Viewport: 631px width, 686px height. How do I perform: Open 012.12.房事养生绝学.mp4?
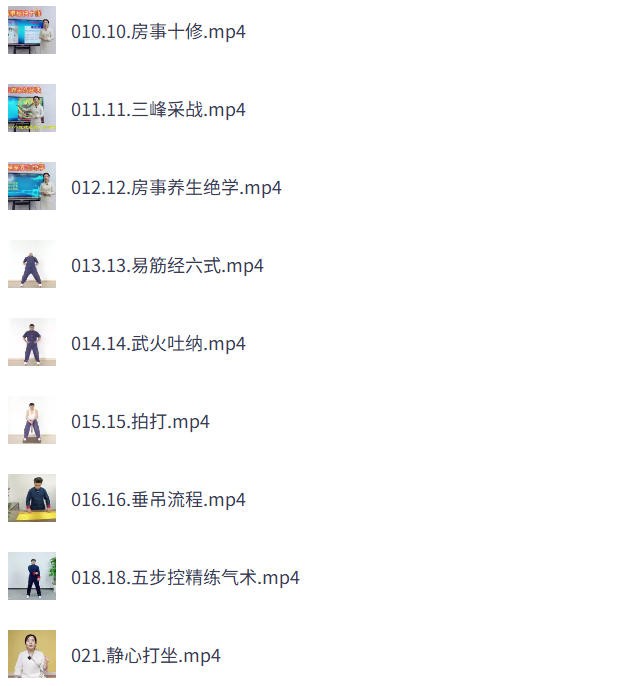point(176,187)
